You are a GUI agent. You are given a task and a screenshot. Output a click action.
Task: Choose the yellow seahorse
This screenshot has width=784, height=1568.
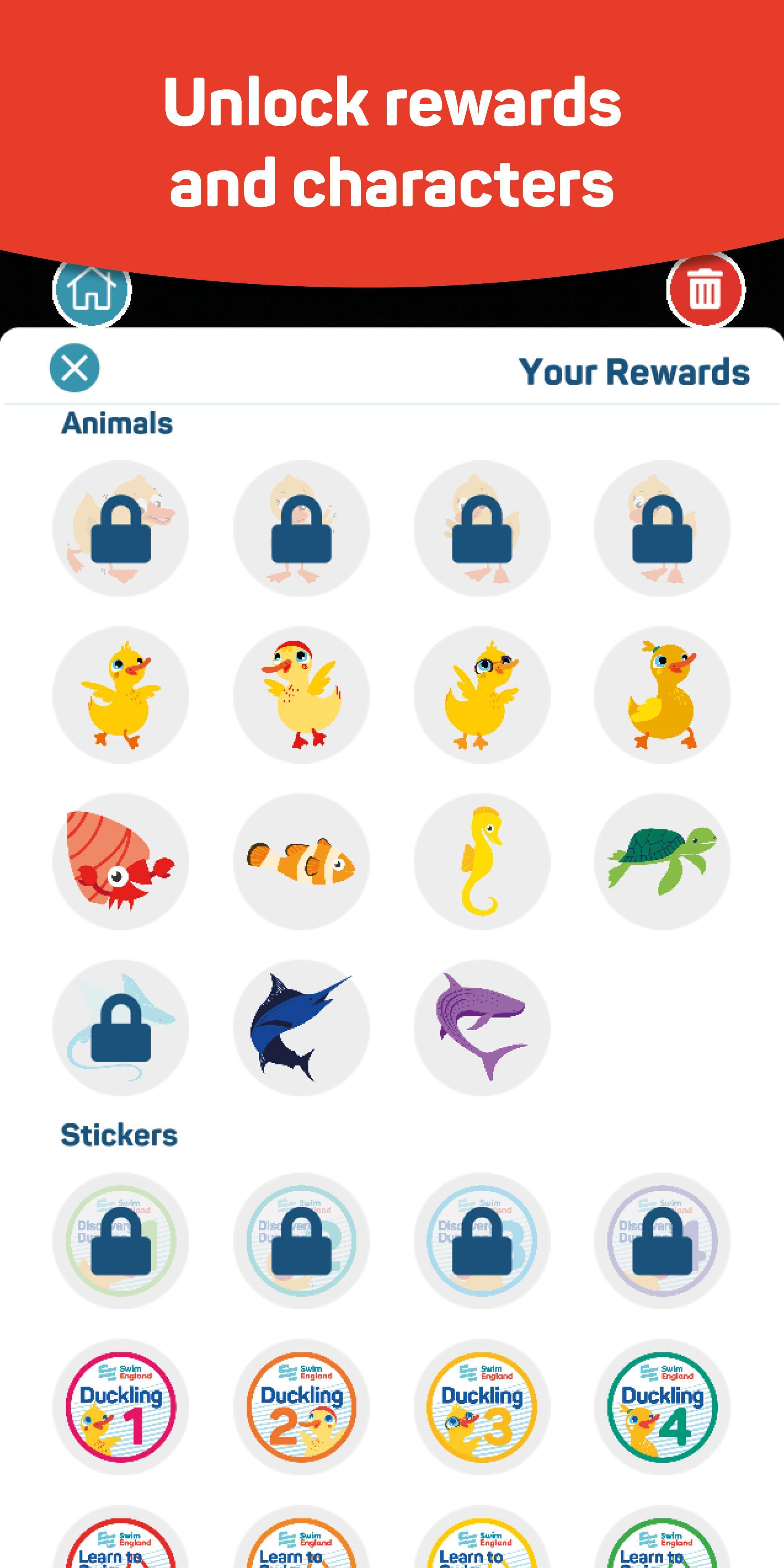pyautogui.click(x=482, y=861)
